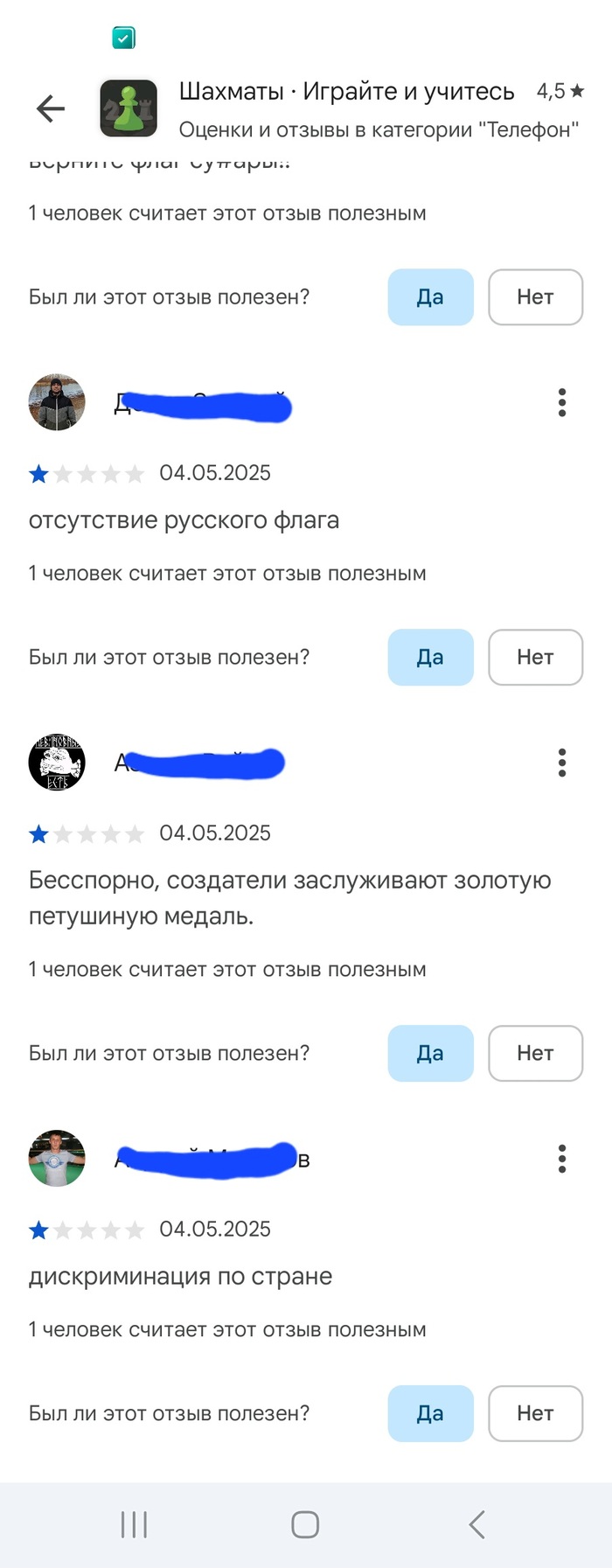Open overflow menu for the 'дискриминация по стране' review
612x1568 pixels.
pyautogui.click(x=562, y=1159)
